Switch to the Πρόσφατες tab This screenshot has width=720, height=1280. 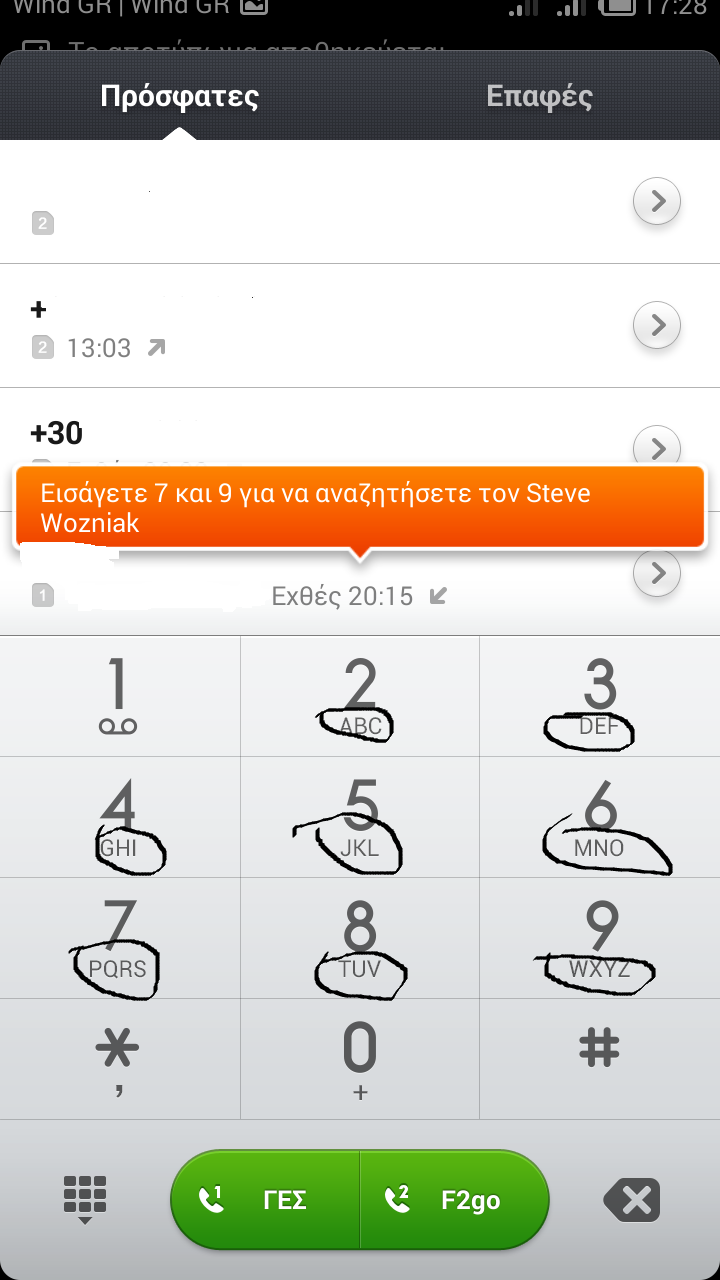(x=180, y=97)
